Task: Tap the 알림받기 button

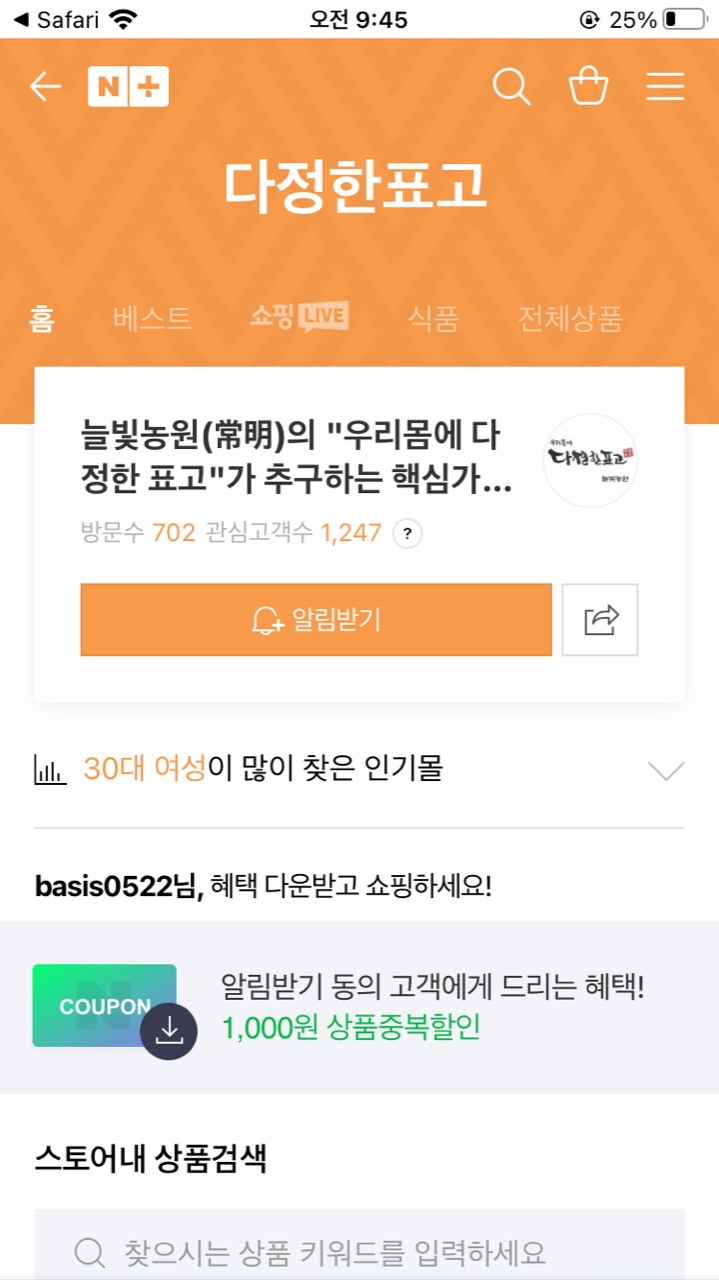Action: click(316, 620)
